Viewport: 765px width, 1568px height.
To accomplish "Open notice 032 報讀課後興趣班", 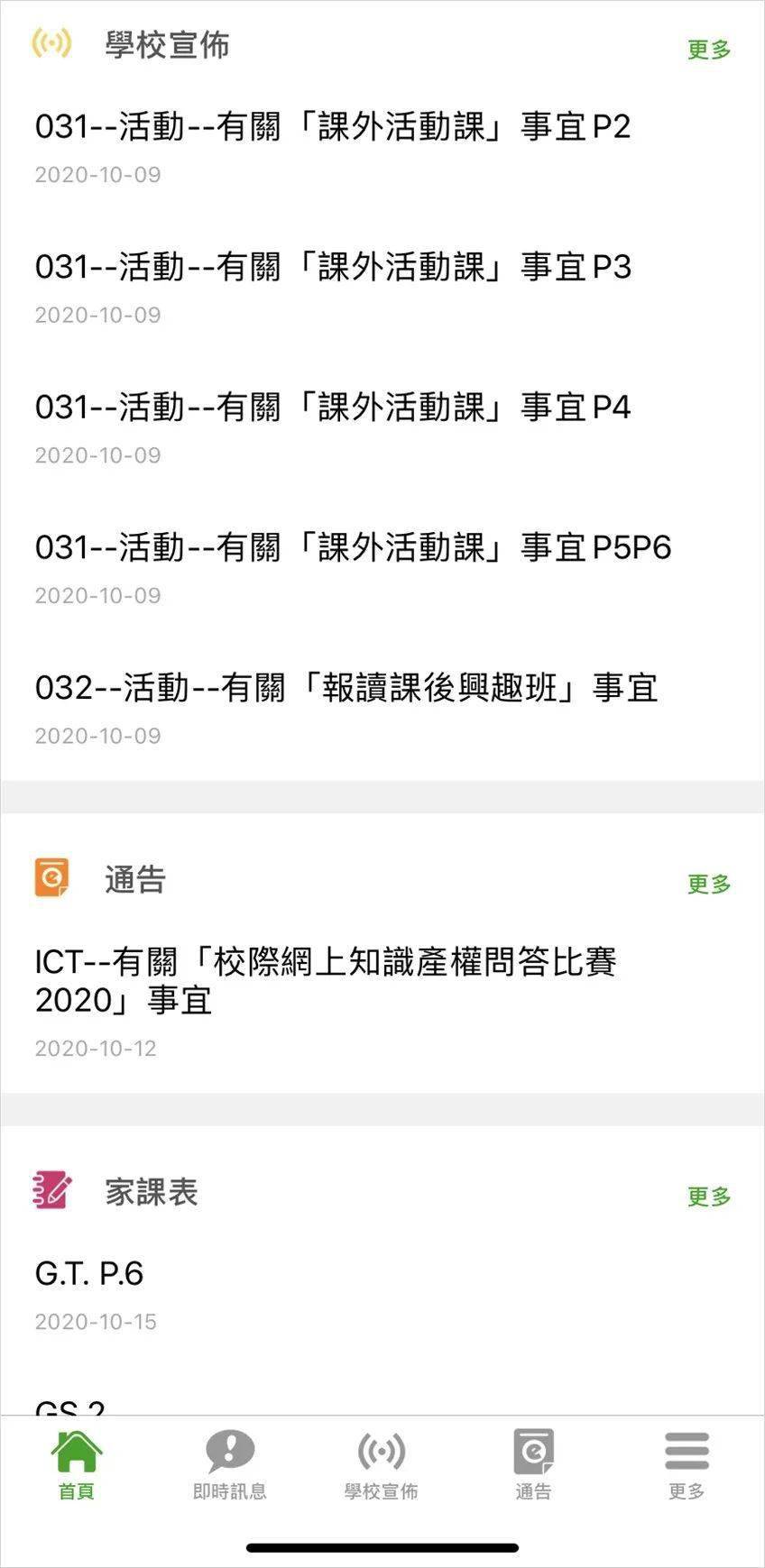I will point(346,689).
